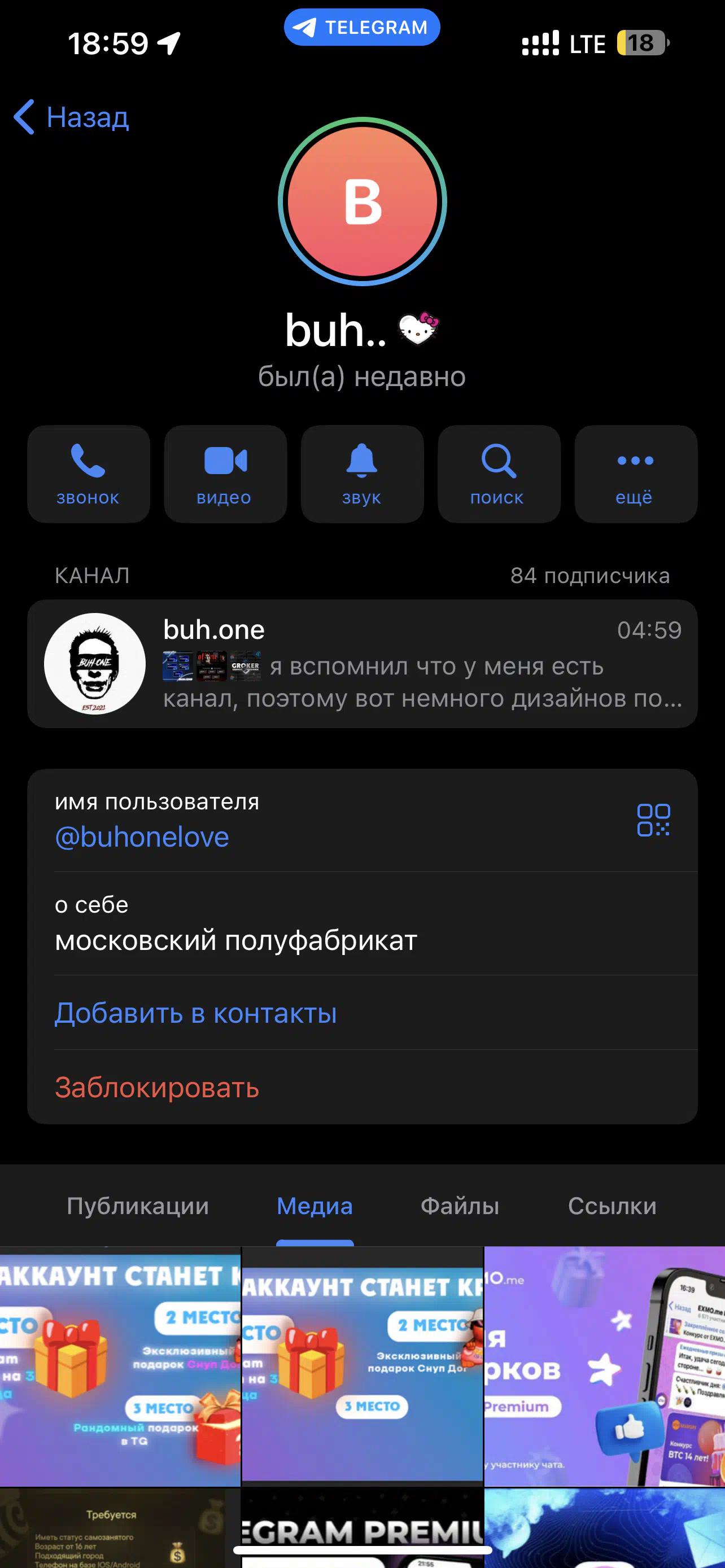Return to Telegram via the status bar pill

361,28
